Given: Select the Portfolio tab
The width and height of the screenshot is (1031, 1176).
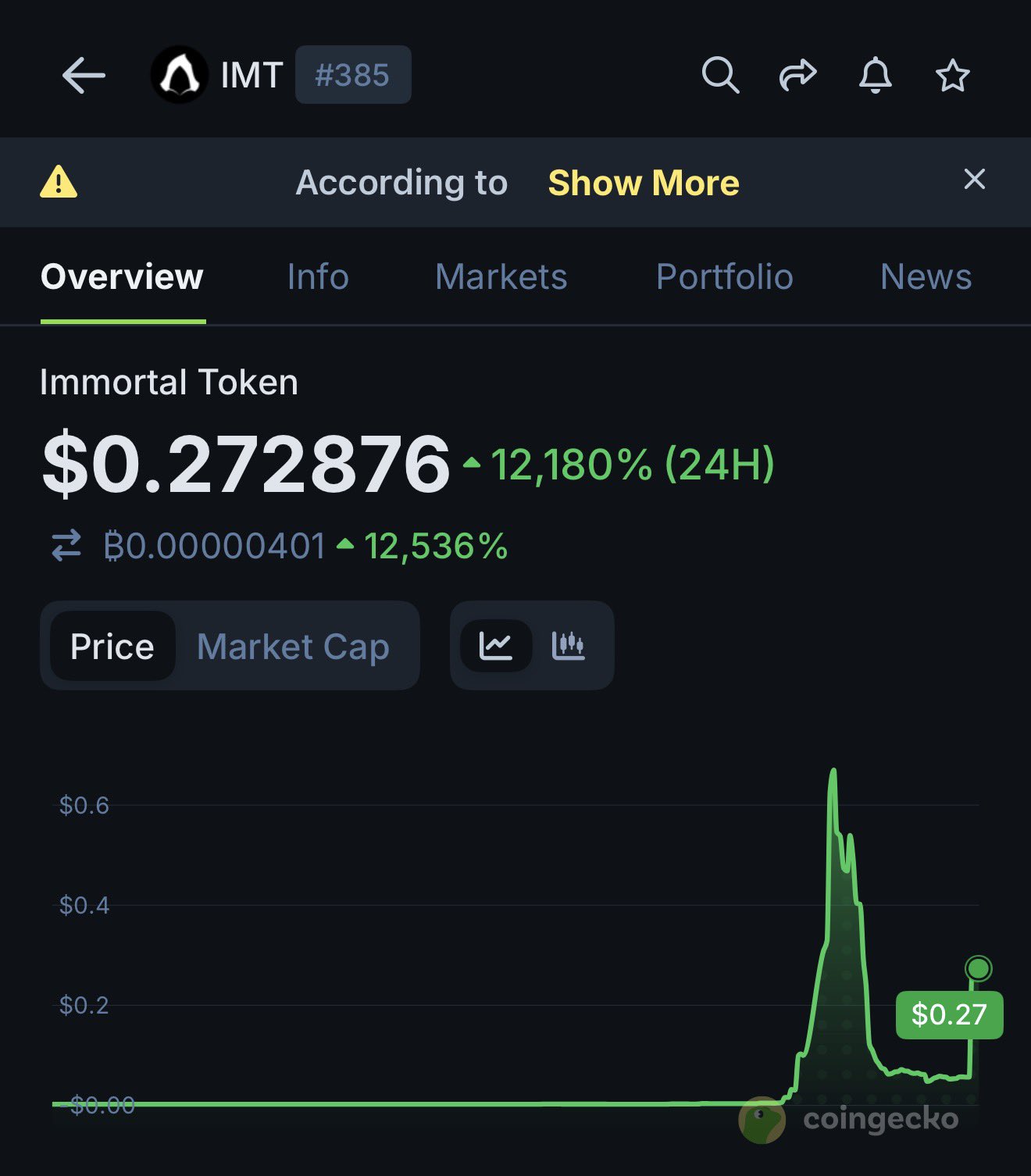Looking at the screenshot, I should [724, 276].
